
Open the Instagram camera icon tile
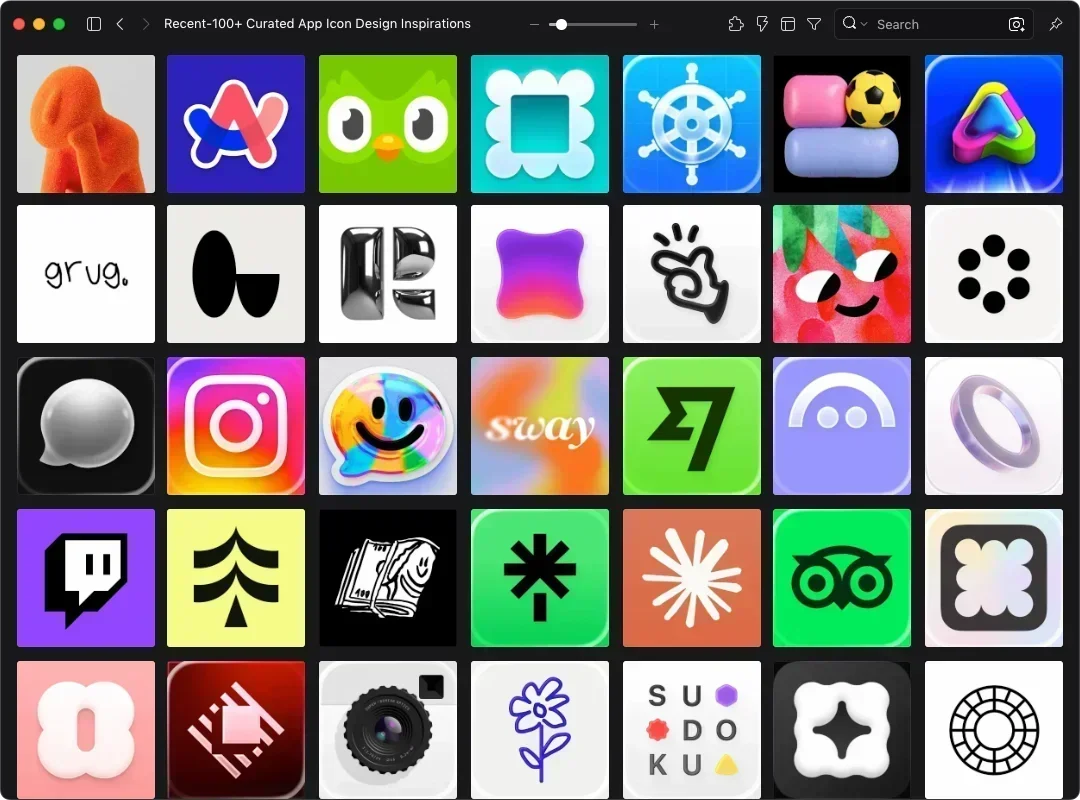(236, 426)
